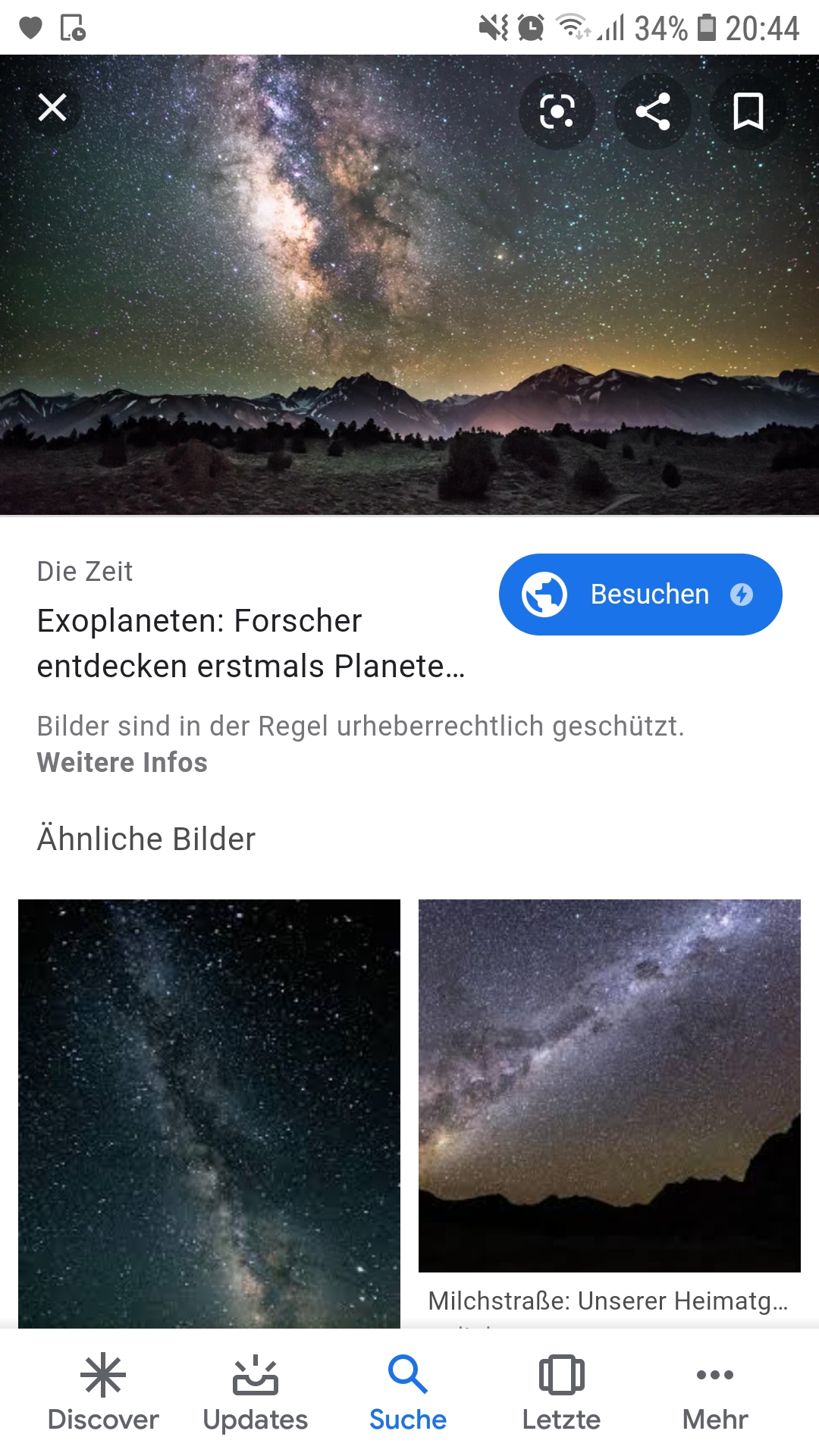Switch to the Discover tab
The width and height of the screenshot is (819, 1456).
103,1394
